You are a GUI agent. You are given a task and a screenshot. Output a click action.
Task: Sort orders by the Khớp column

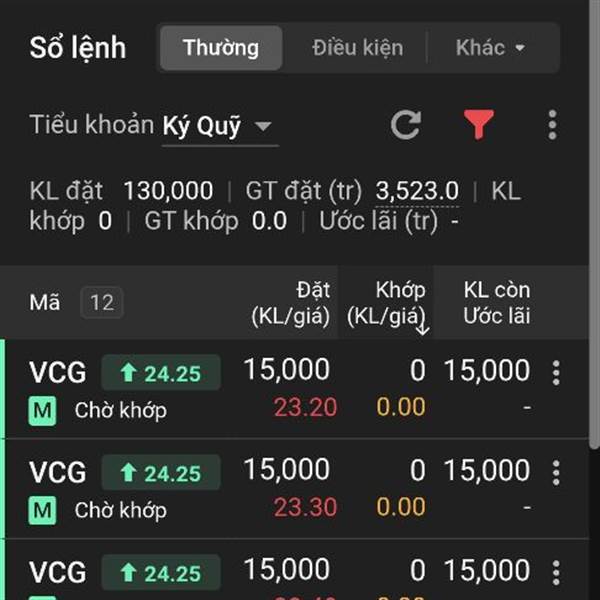[388, 303]
